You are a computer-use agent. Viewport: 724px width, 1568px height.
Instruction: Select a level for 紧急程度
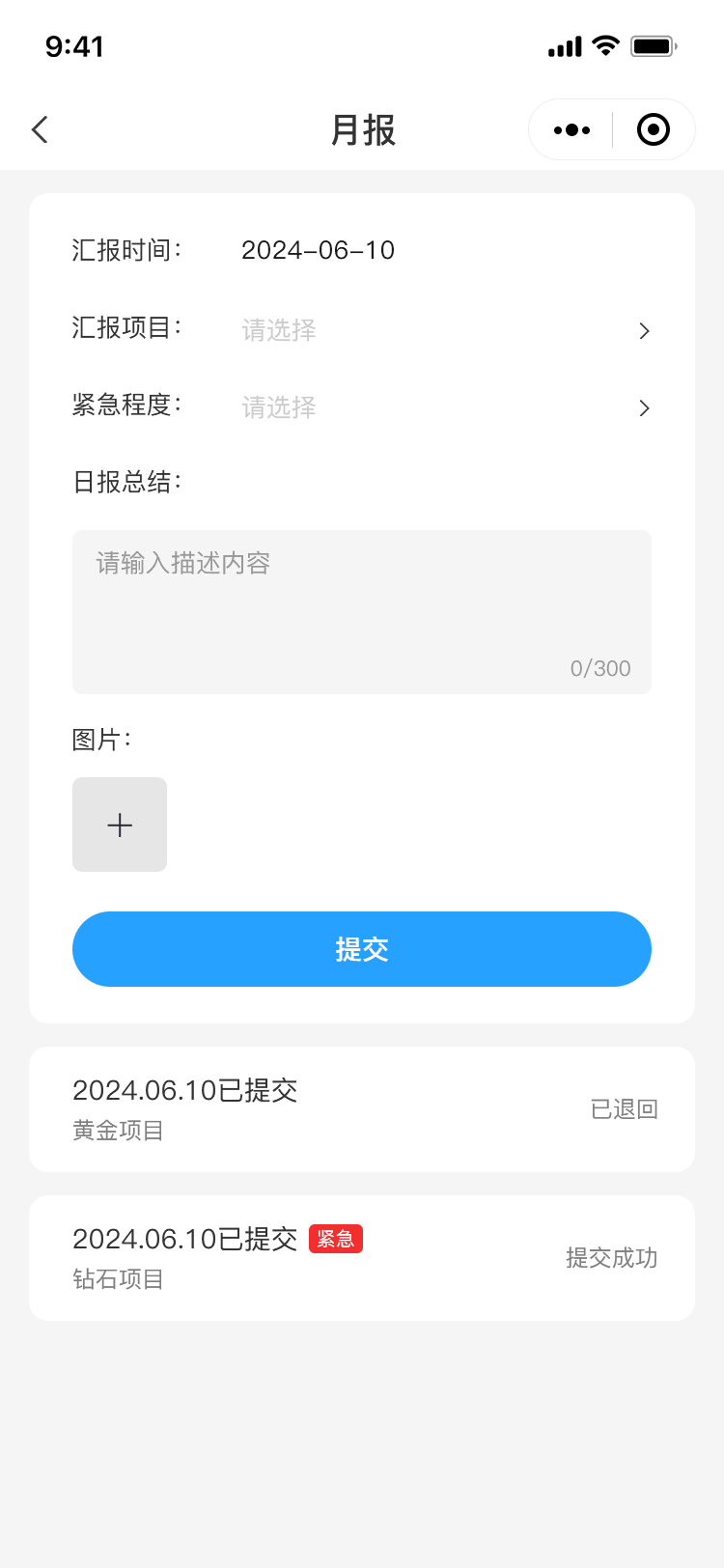[x=444, y=407]
